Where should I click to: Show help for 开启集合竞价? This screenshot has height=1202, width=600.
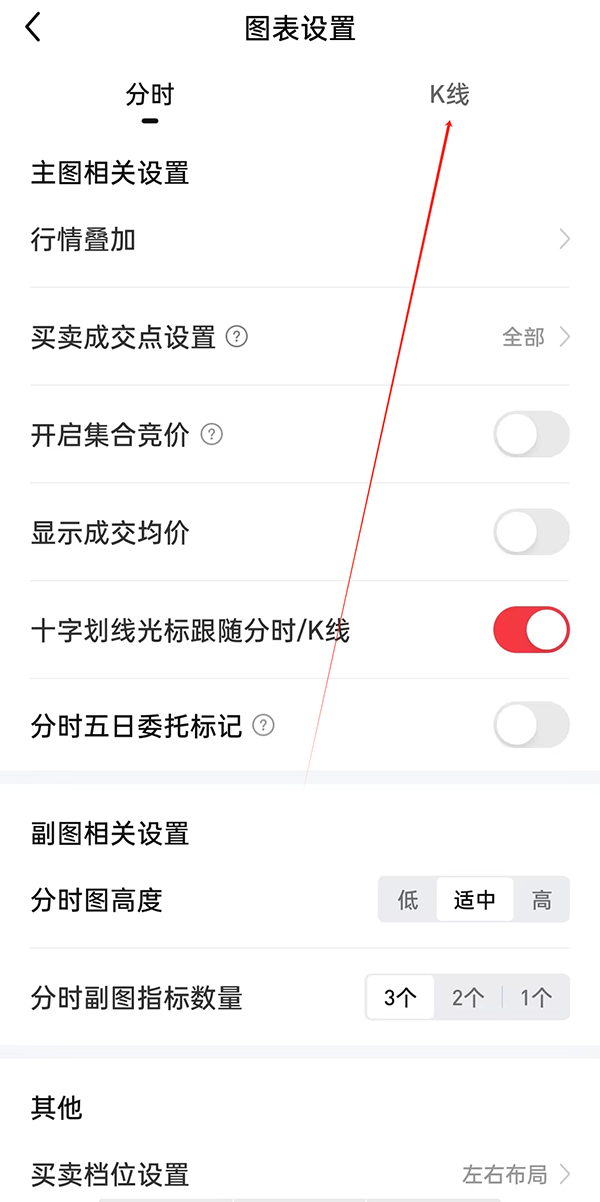click(x=211, y=435)
